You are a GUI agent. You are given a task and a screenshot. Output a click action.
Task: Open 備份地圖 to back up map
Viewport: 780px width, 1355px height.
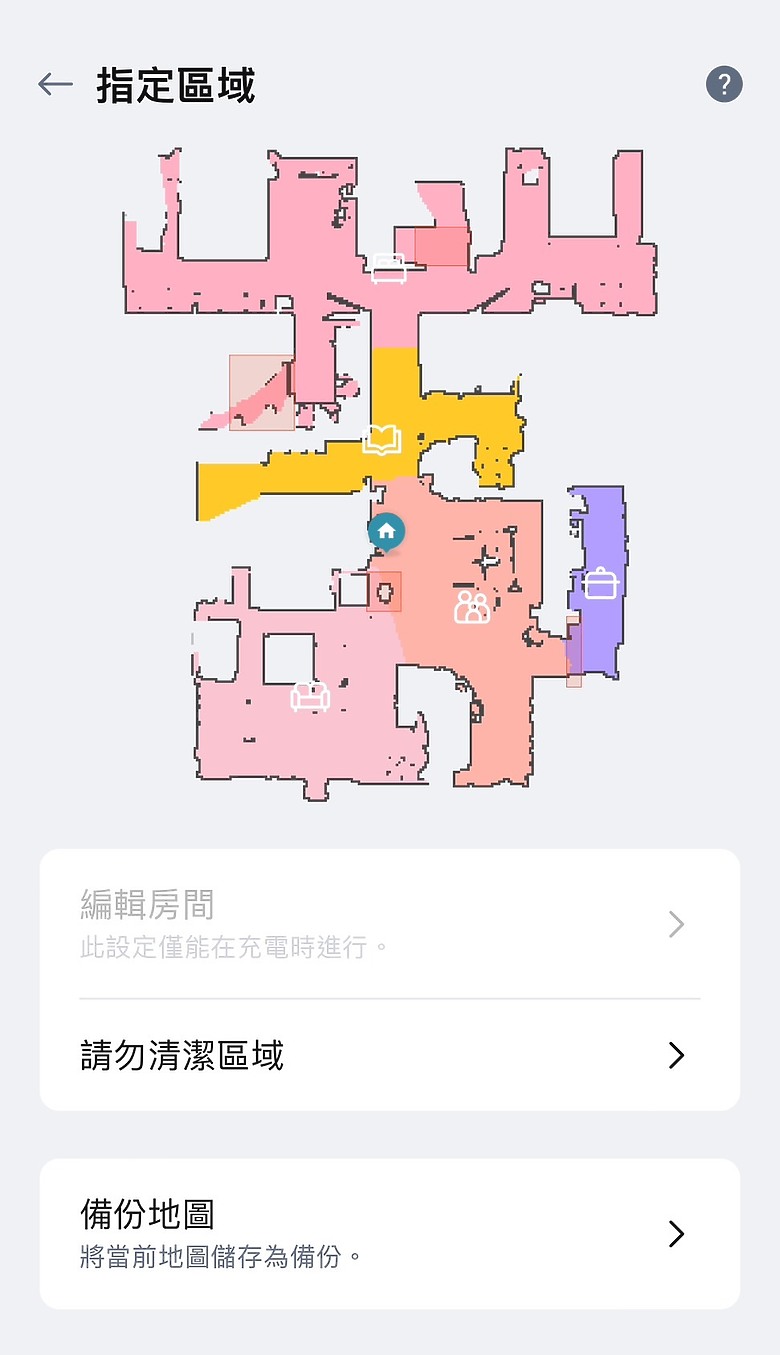(x=390, y=1234)
